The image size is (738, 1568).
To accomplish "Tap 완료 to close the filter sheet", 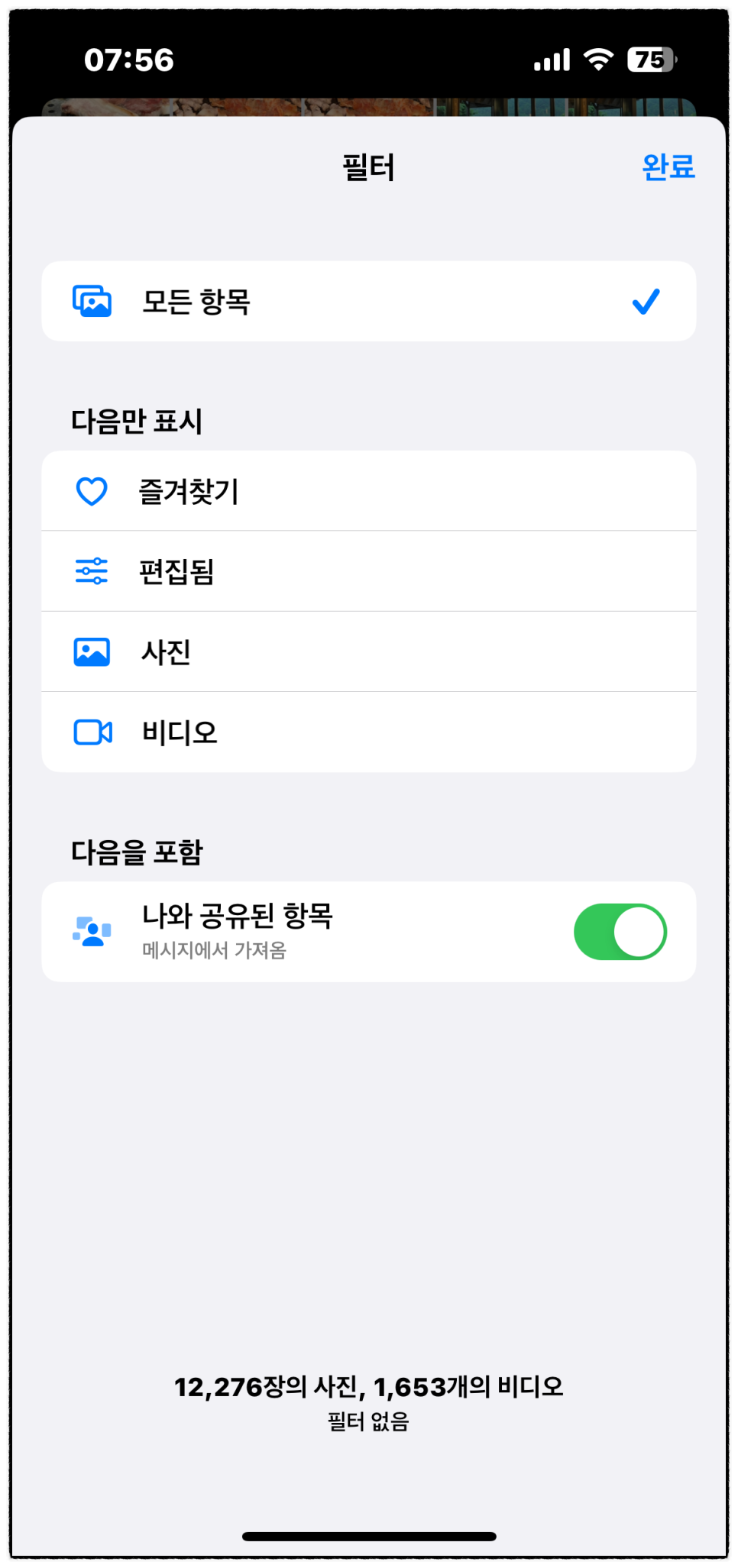I will 668,167.
